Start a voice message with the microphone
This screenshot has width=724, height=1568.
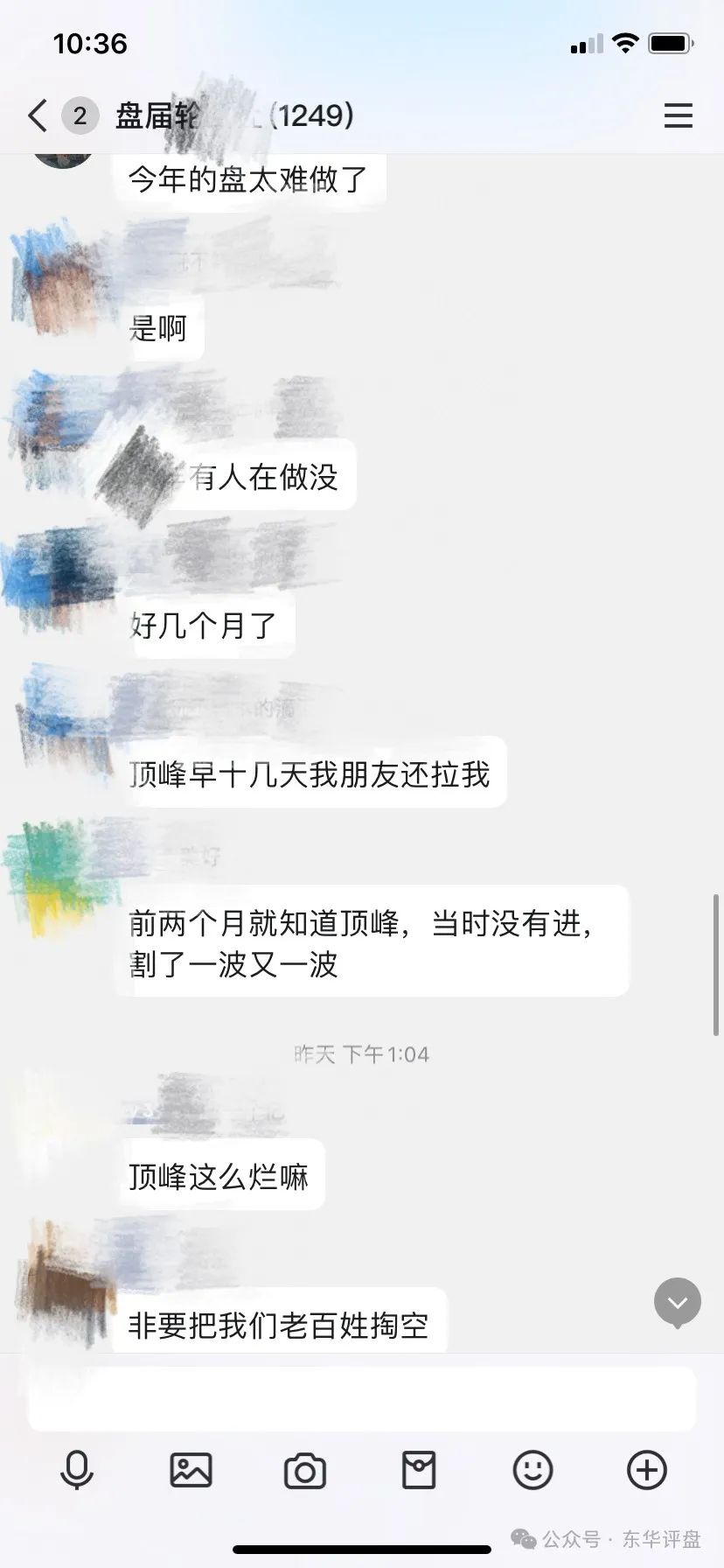click(77, 1470)
